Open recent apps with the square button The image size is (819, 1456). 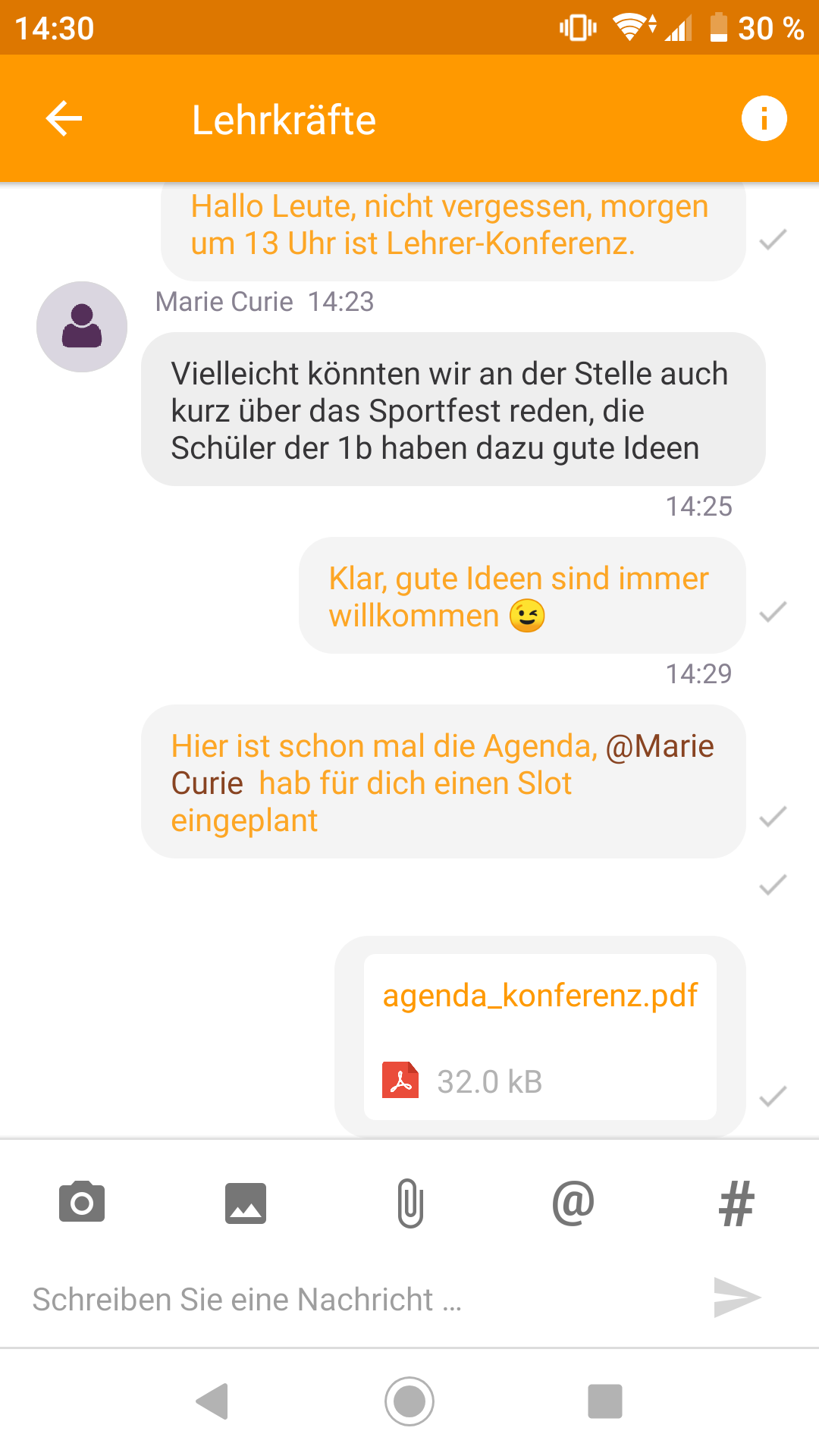[x=604, y=1401]
